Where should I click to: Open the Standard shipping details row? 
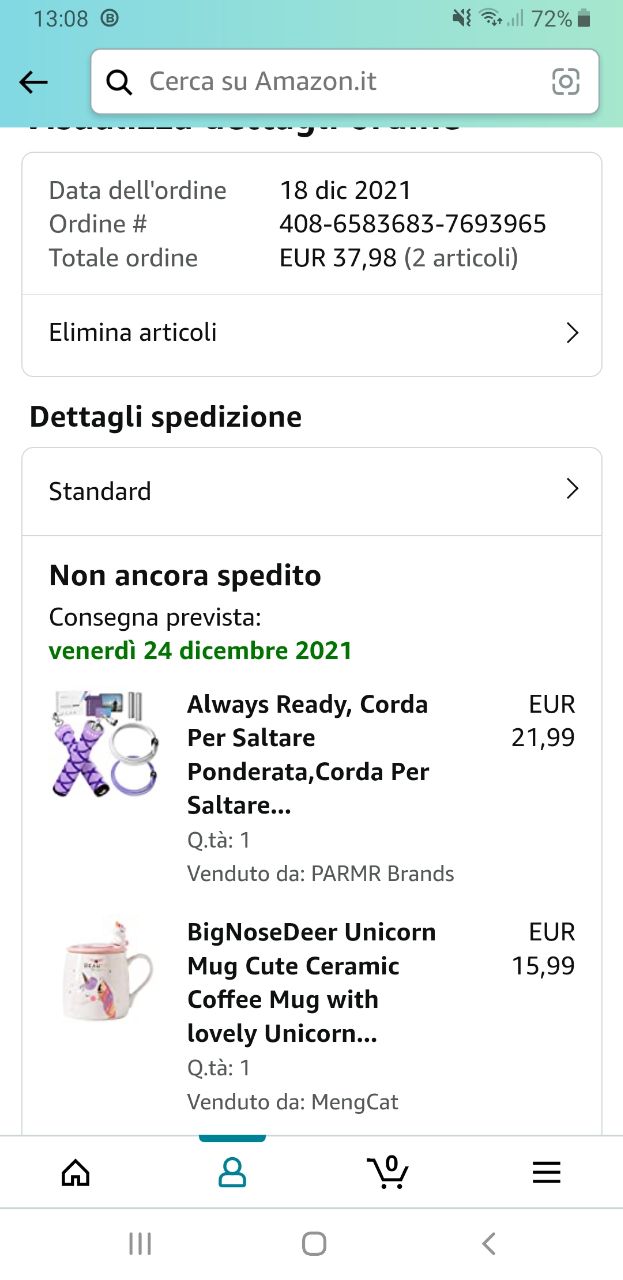click(x=312, y=491)
